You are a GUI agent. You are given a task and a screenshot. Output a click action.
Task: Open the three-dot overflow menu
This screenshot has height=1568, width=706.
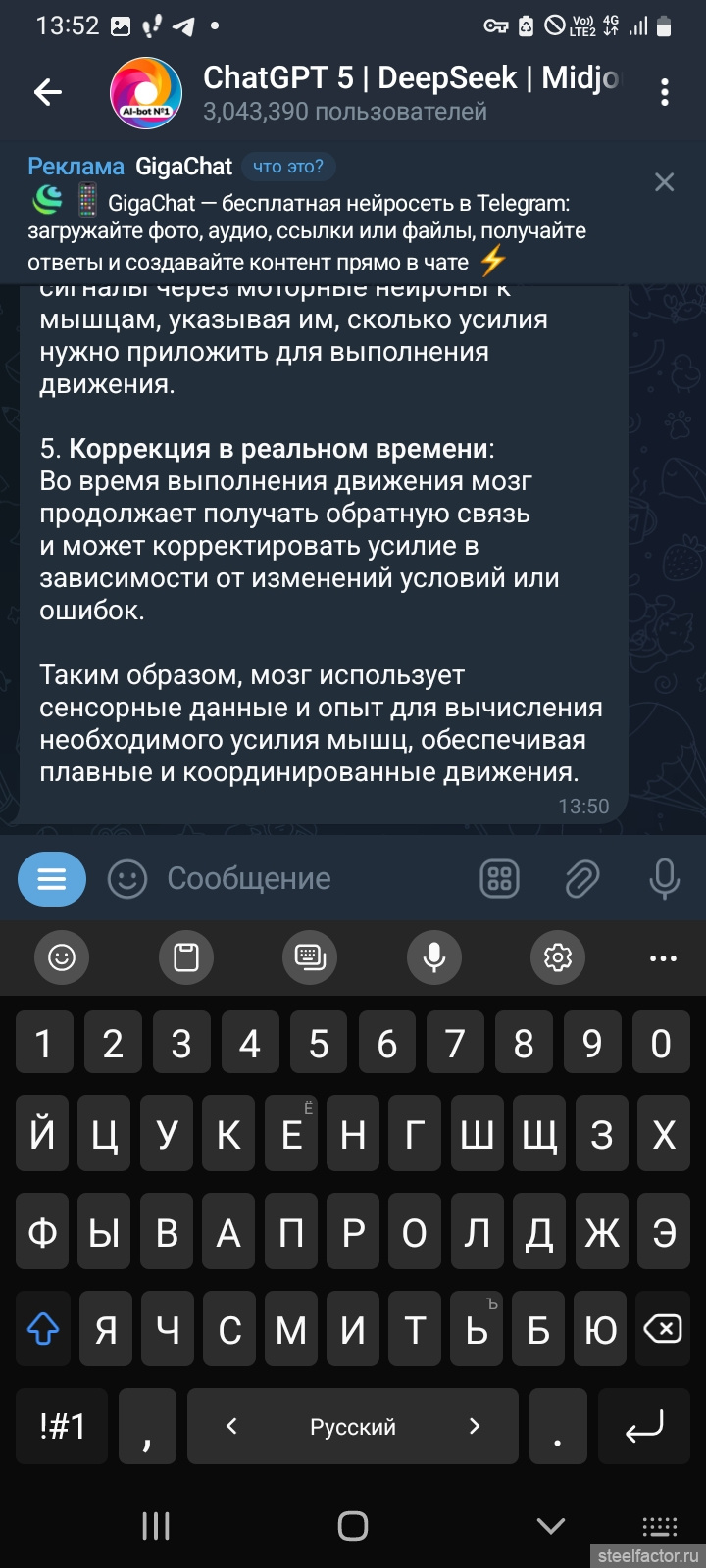pos(664,92)
